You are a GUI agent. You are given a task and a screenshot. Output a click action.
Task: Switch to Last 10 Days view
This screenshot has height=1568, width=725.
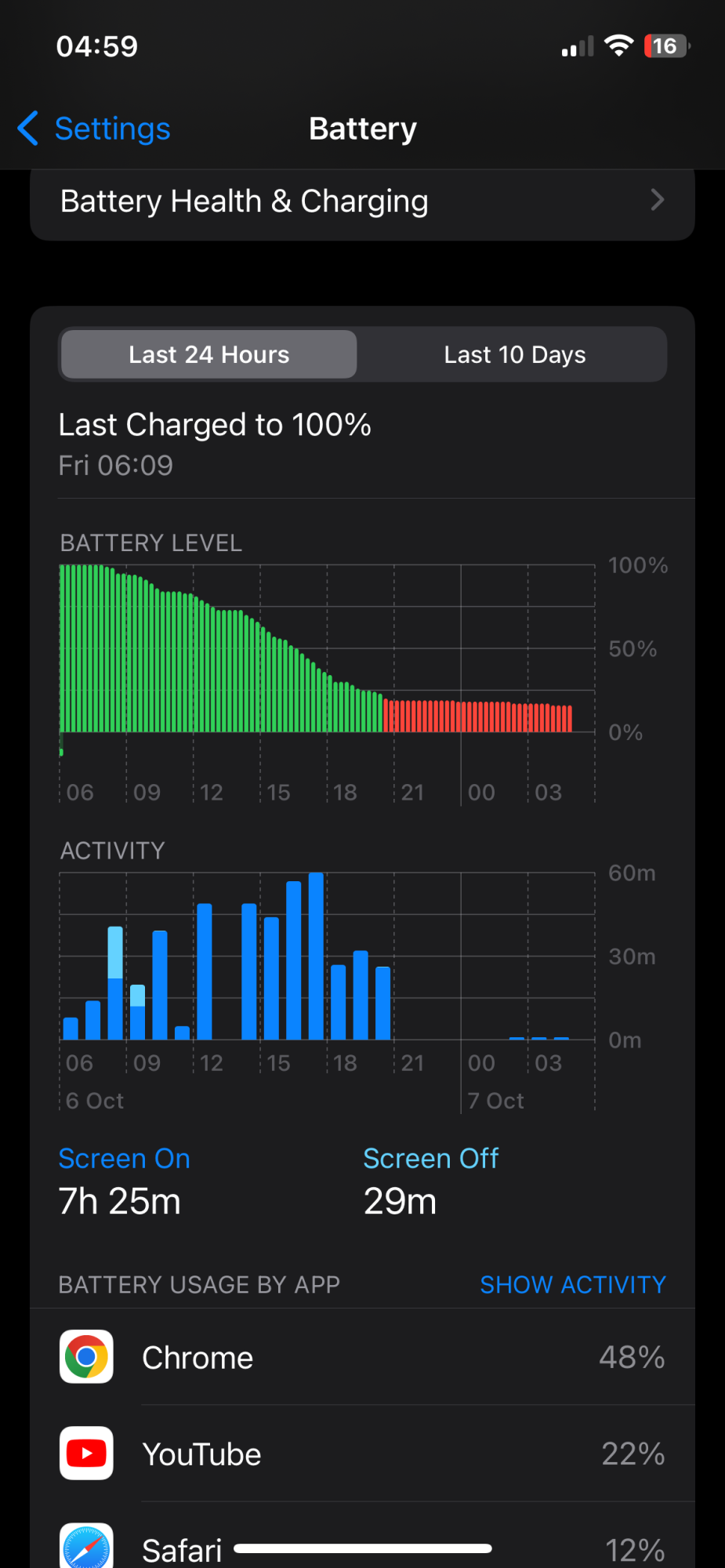[x=514, y=355]
